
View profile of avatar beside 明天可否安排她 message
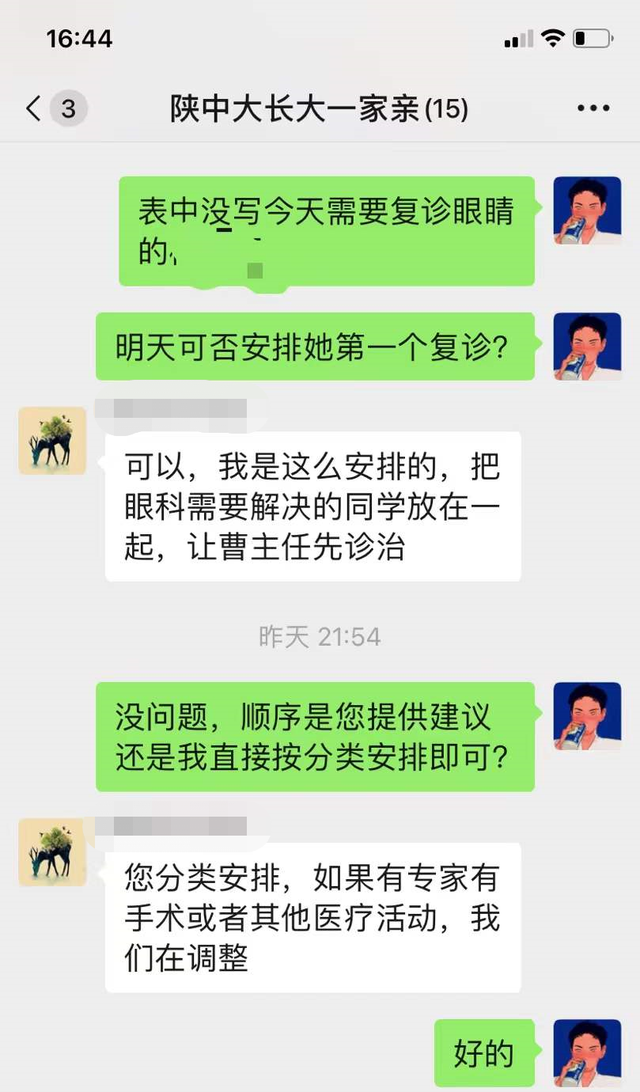click(587, 346)
